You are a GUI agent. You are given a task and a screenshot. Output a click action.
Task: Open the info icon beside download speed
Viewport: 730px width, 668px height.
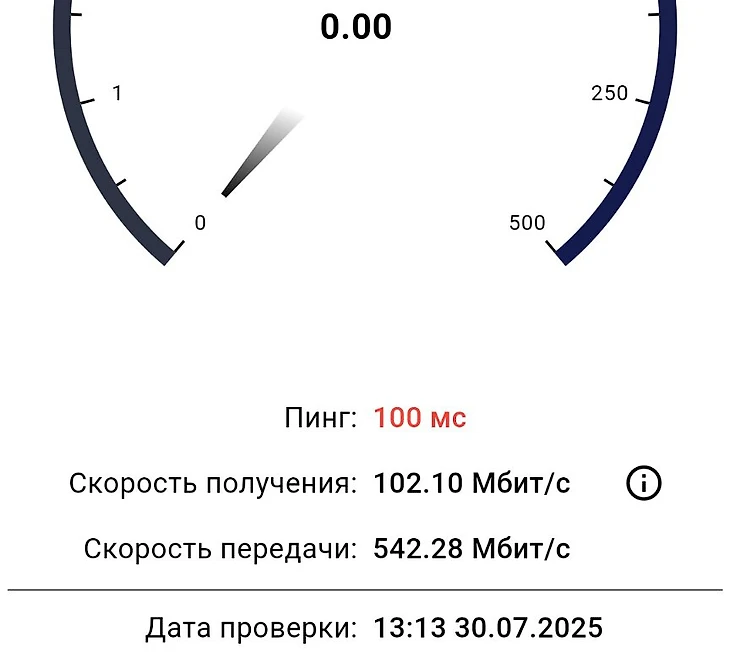pyautogui.click(x=644, y=484)
